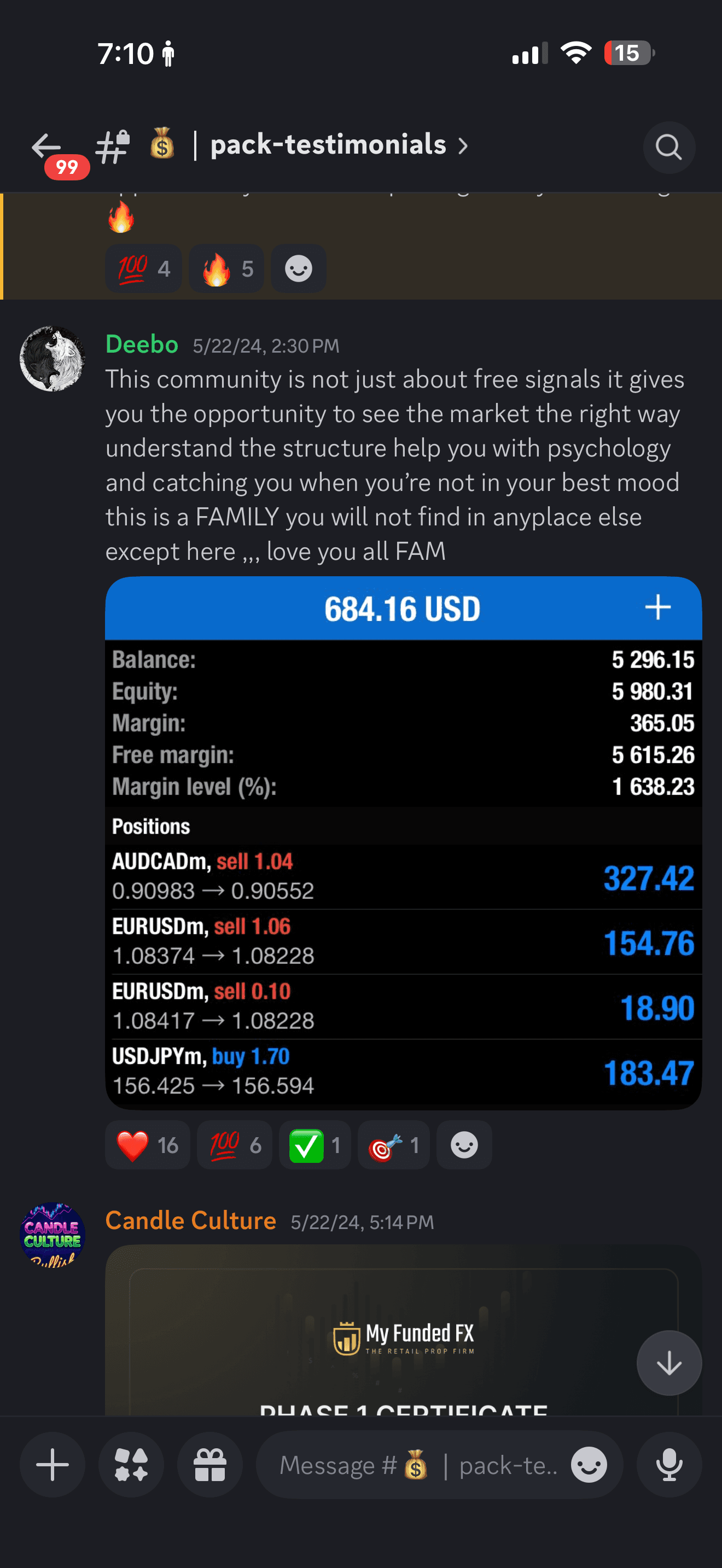
Task: Open the apps launcher in message bar
Action: click(131, 1465)
